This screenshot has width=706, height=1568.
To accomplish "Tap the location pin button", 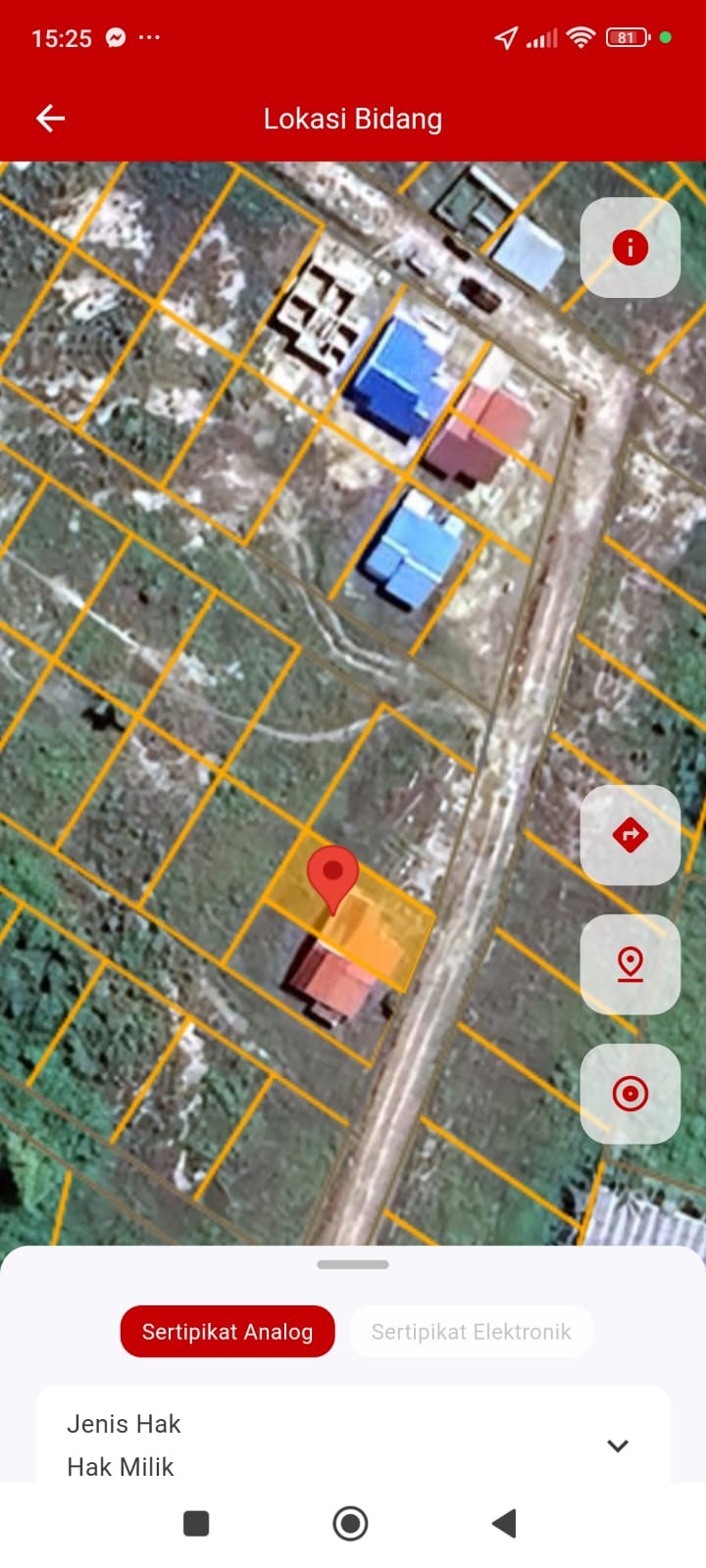I will click(x=630, y=964).
